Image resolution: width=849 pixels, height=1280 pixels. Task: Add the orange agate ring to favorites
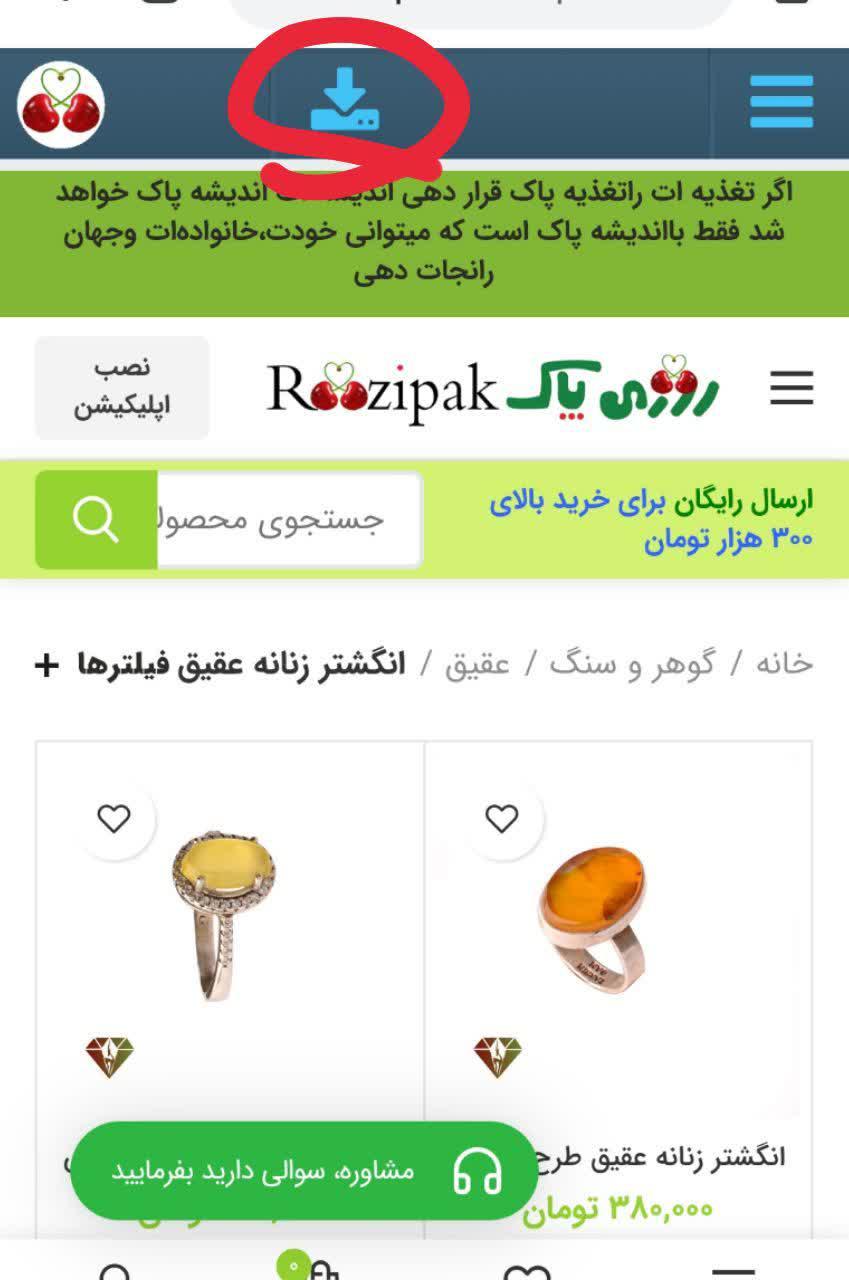pos(501,819)
